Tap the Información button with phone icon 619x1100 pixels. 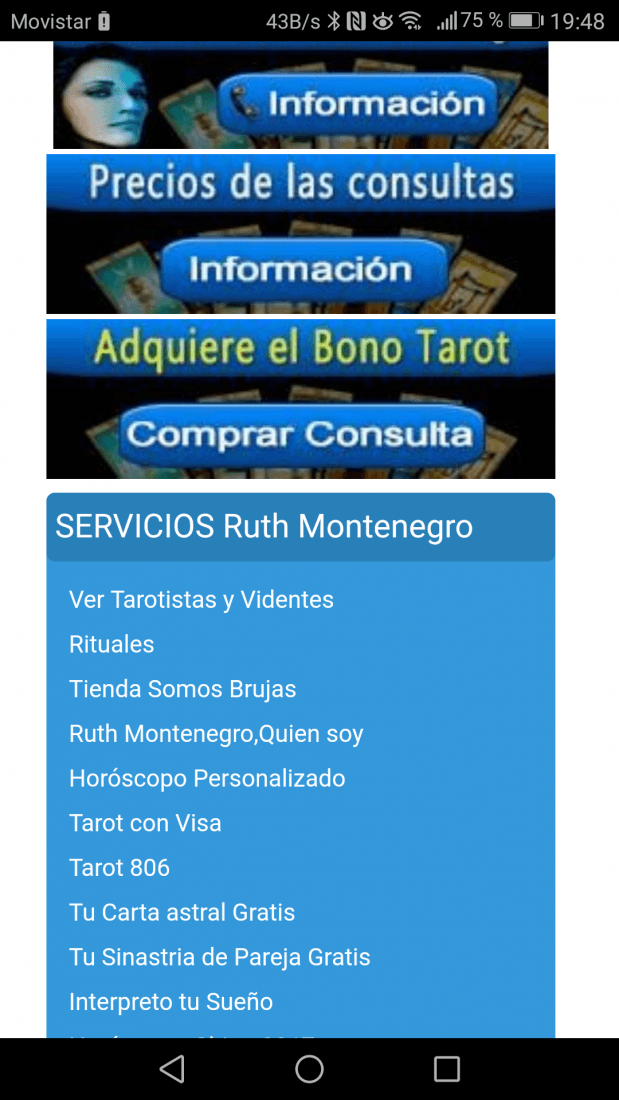coord(359,103)
